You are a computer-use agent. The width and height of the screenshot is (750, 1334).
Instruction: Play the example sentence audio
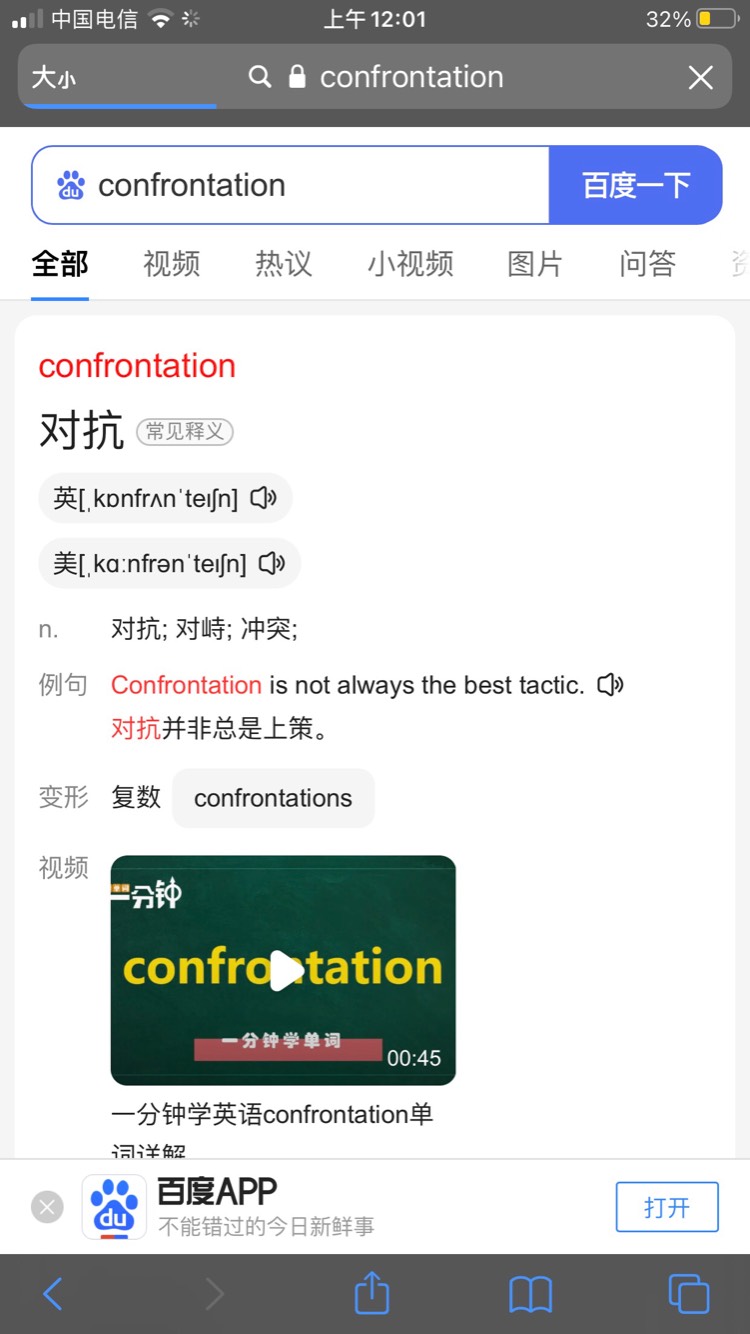click(610, 685)
